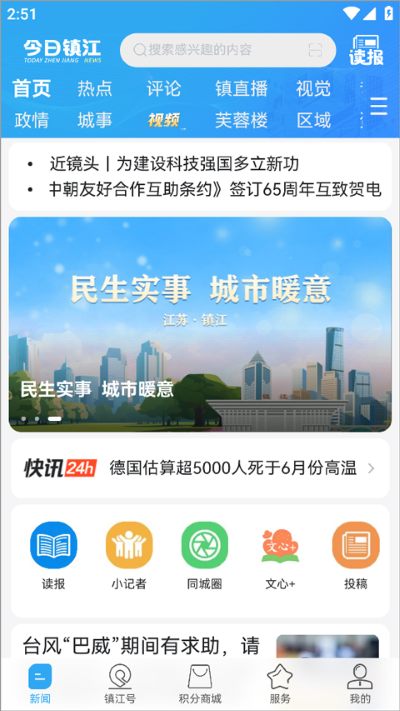This screenshot has height=711, width=400.
Task: Open 积分商城 in bottom navigation
Action: coord(200,684)
